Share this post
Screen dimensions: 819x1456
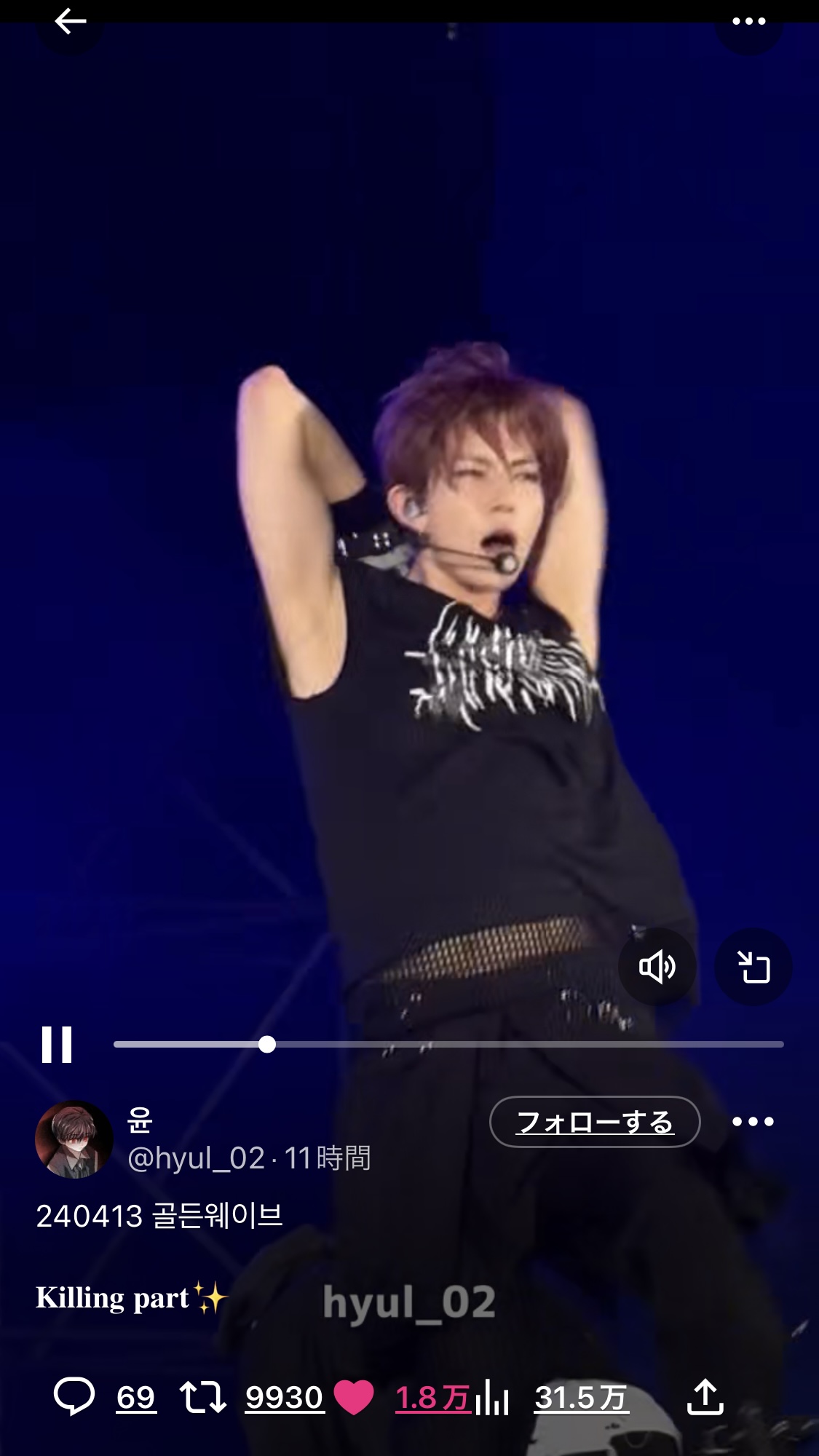[705, 1396]
